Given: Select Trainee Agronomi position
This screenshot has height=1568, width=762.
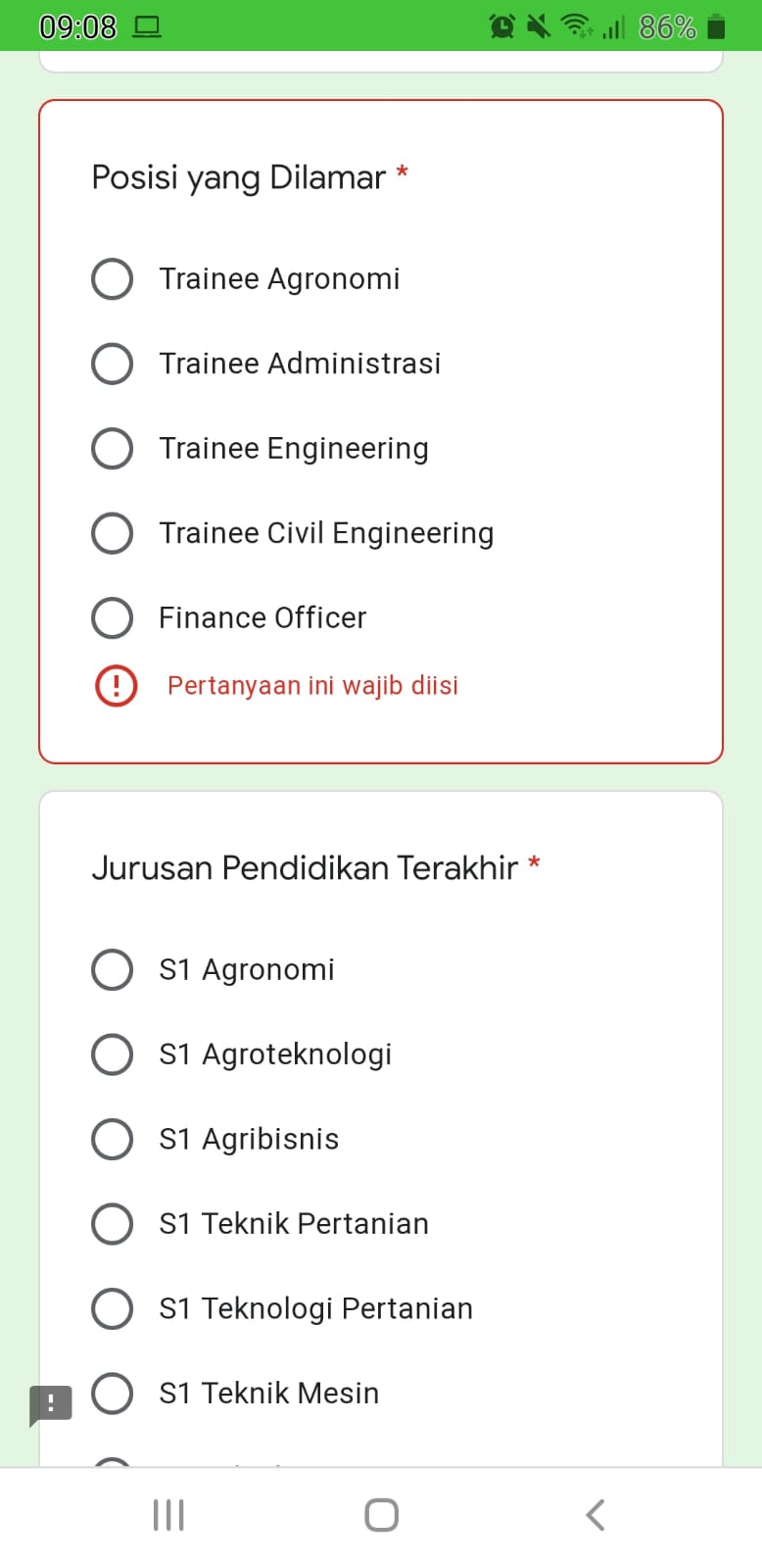Looking at the screenshot, I should pyautogui.click(x=113, y=279).
